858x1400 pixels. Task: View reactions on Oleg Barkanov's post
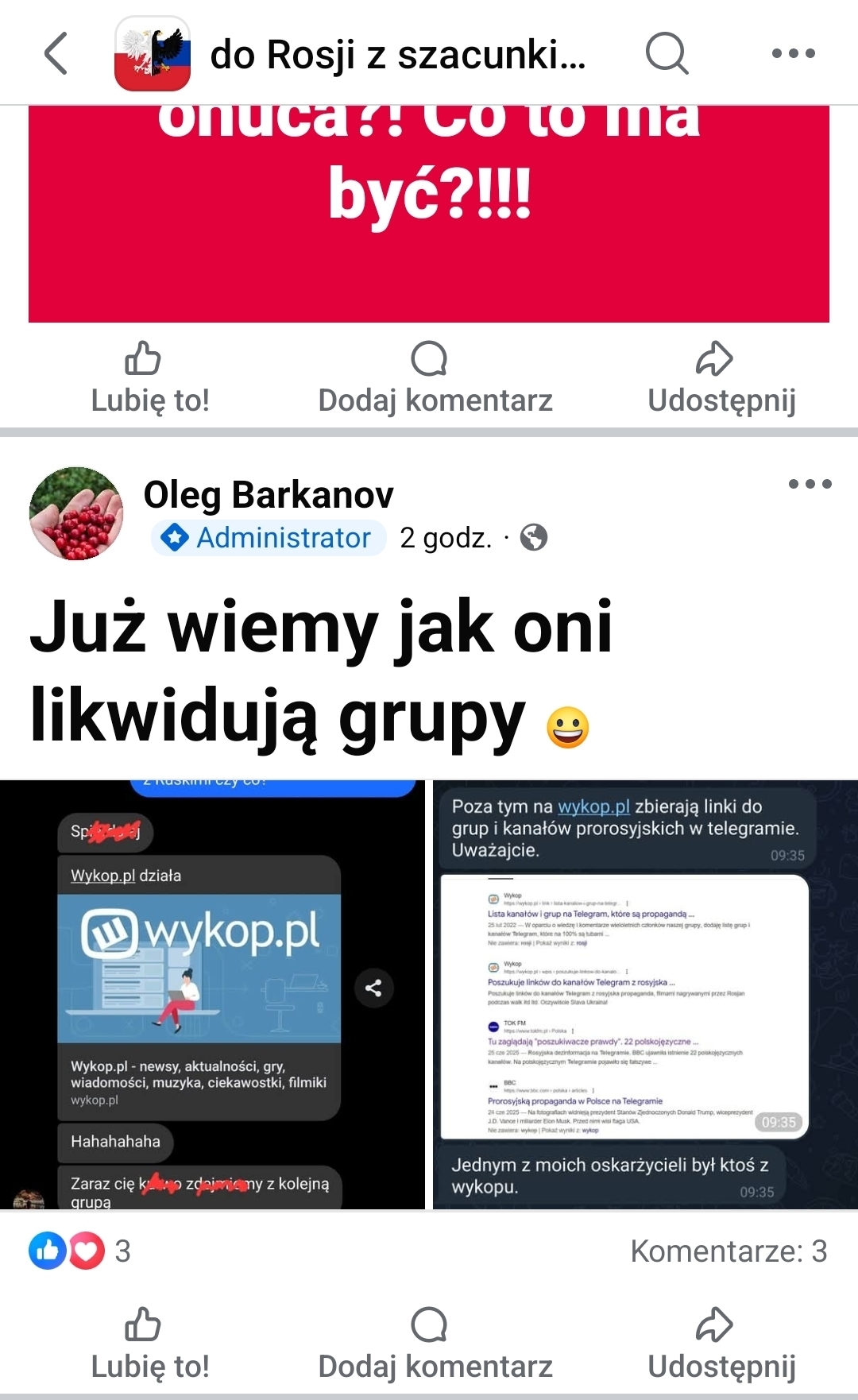79,1251
